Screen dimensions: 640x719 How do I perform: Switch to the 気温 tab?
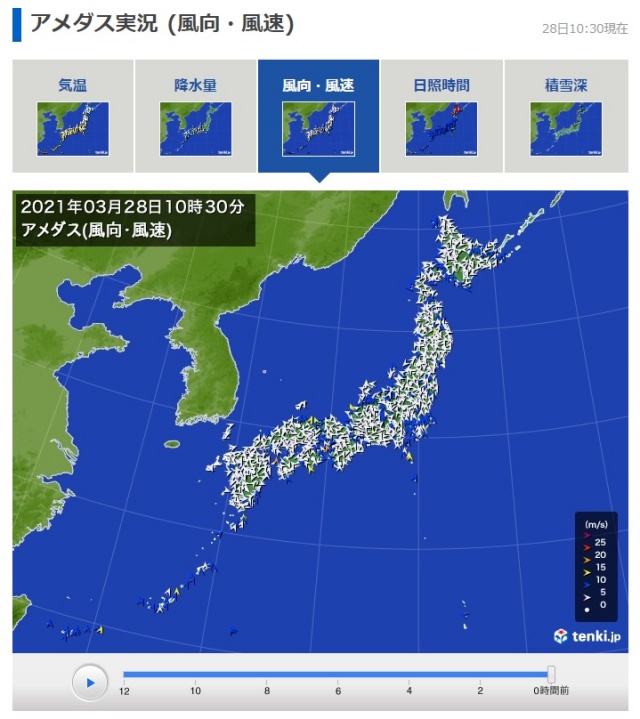pyautogui.click(x=73, y=115)
